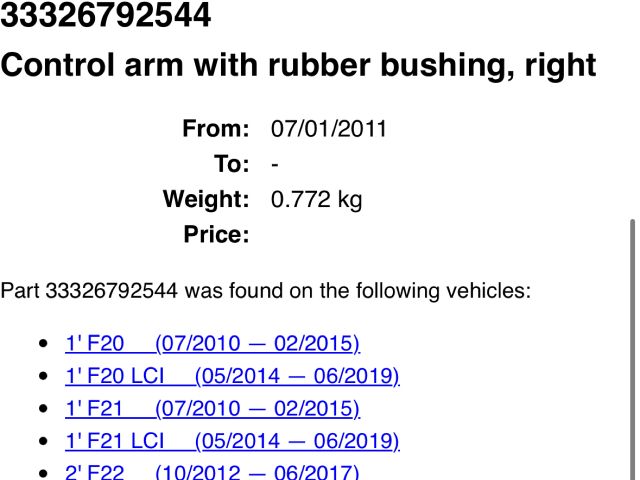Open the 1' F20 LCI vehicle link
Image resolution: width=640 pixels, height=480 pixels.
(232, 376)
